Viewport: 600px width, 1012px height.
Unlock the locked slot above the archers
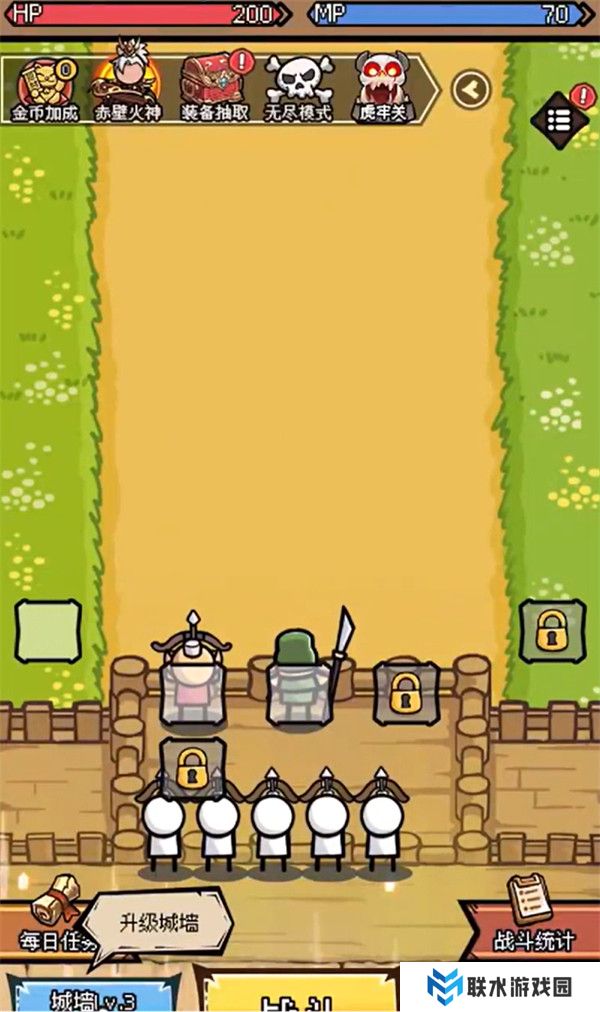click(192, 767)
